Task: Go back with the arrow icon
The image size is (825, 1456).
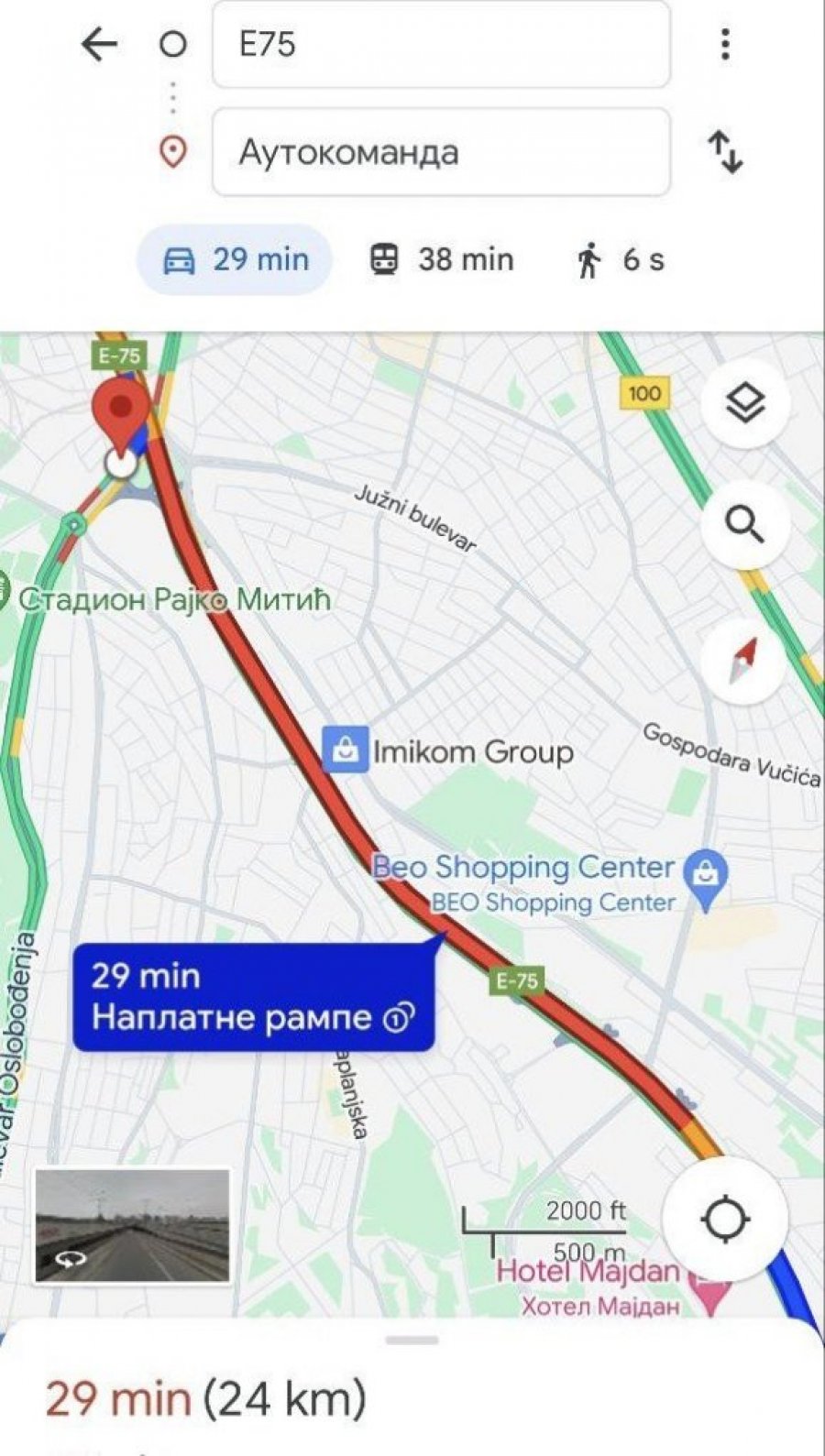Action: pyautogui.click(x=99, y=44)
